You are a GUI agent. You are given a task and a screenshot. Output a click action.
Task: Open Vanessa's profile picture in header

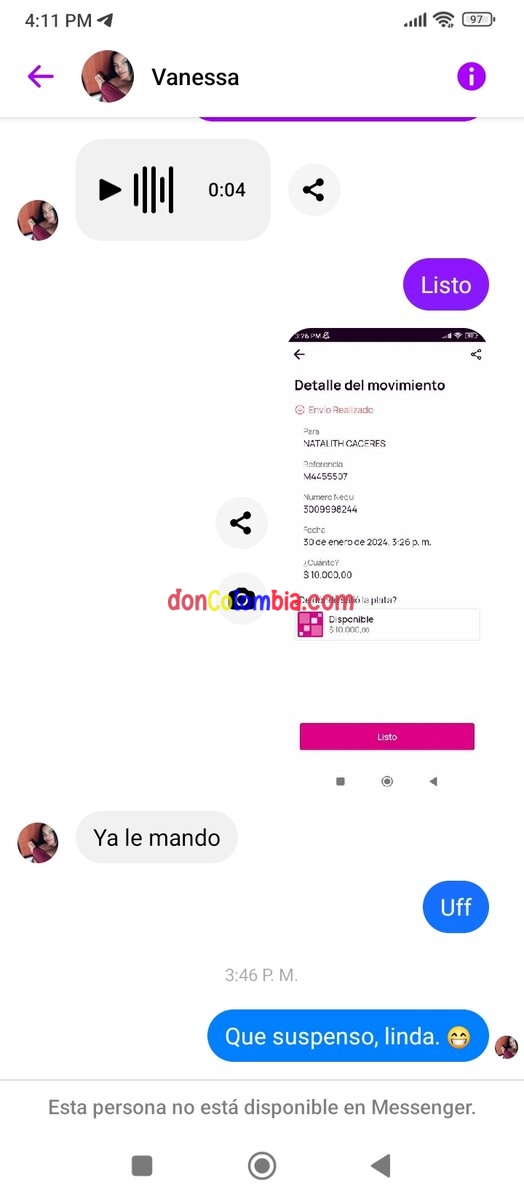(108, 76)
